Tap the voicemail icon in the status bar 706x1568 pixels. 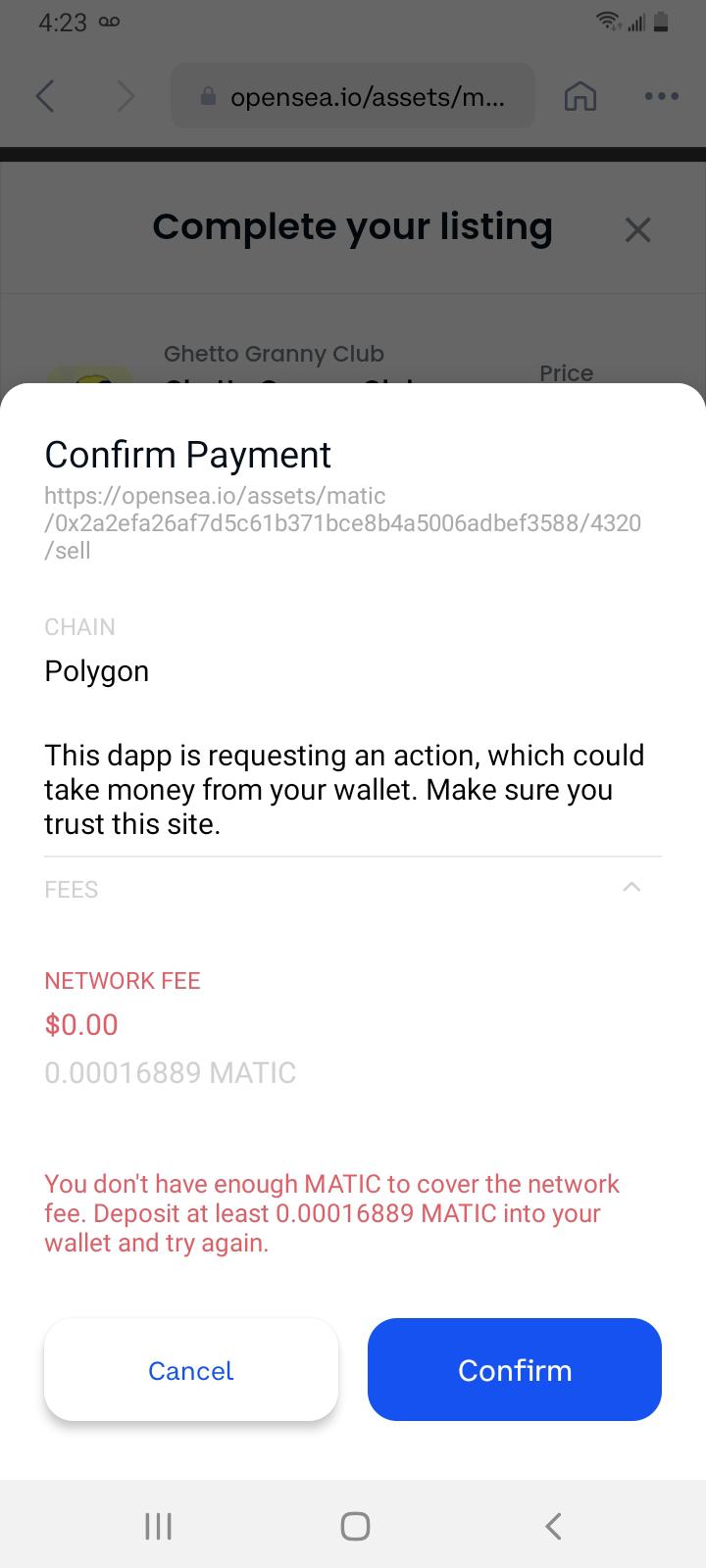coord(108,22)
